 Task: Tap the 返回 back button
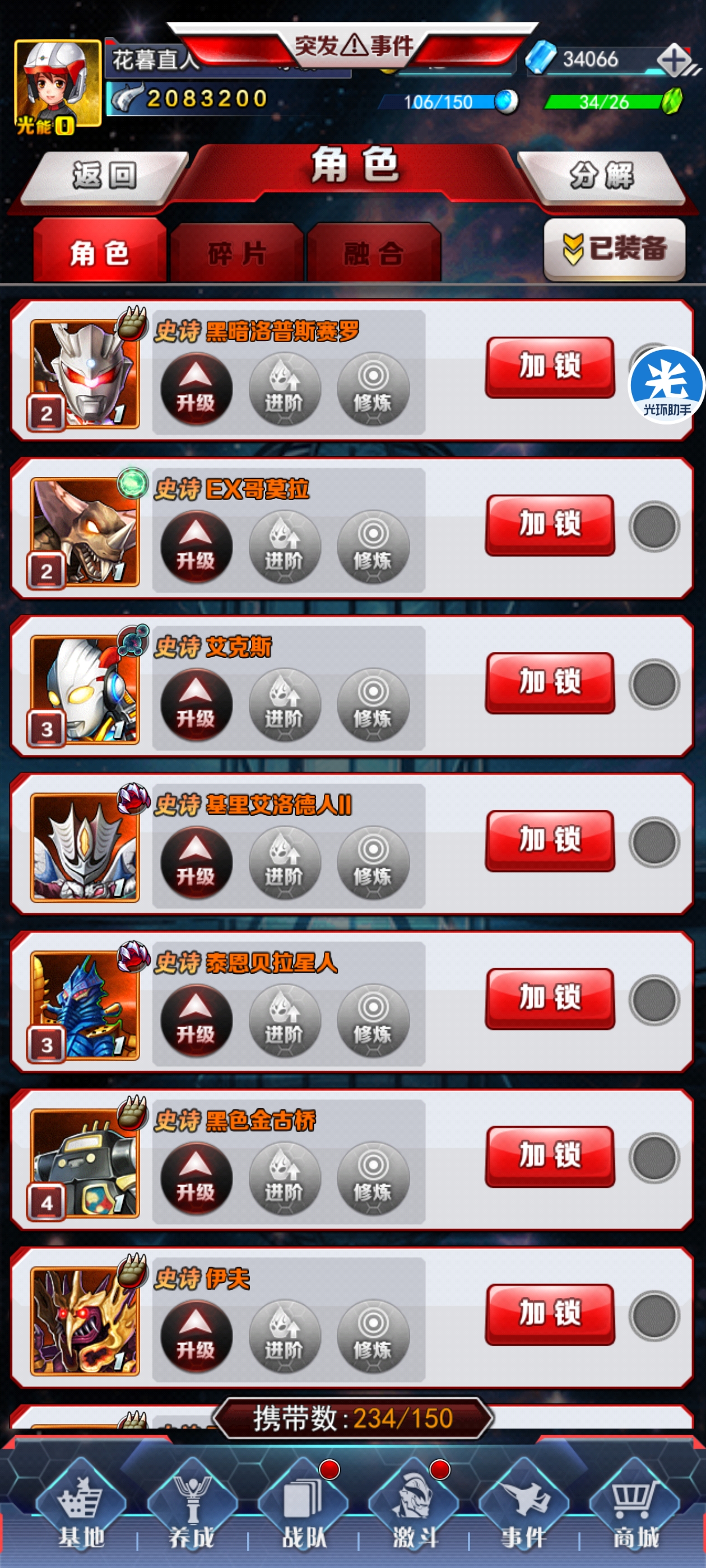point(105,176)
